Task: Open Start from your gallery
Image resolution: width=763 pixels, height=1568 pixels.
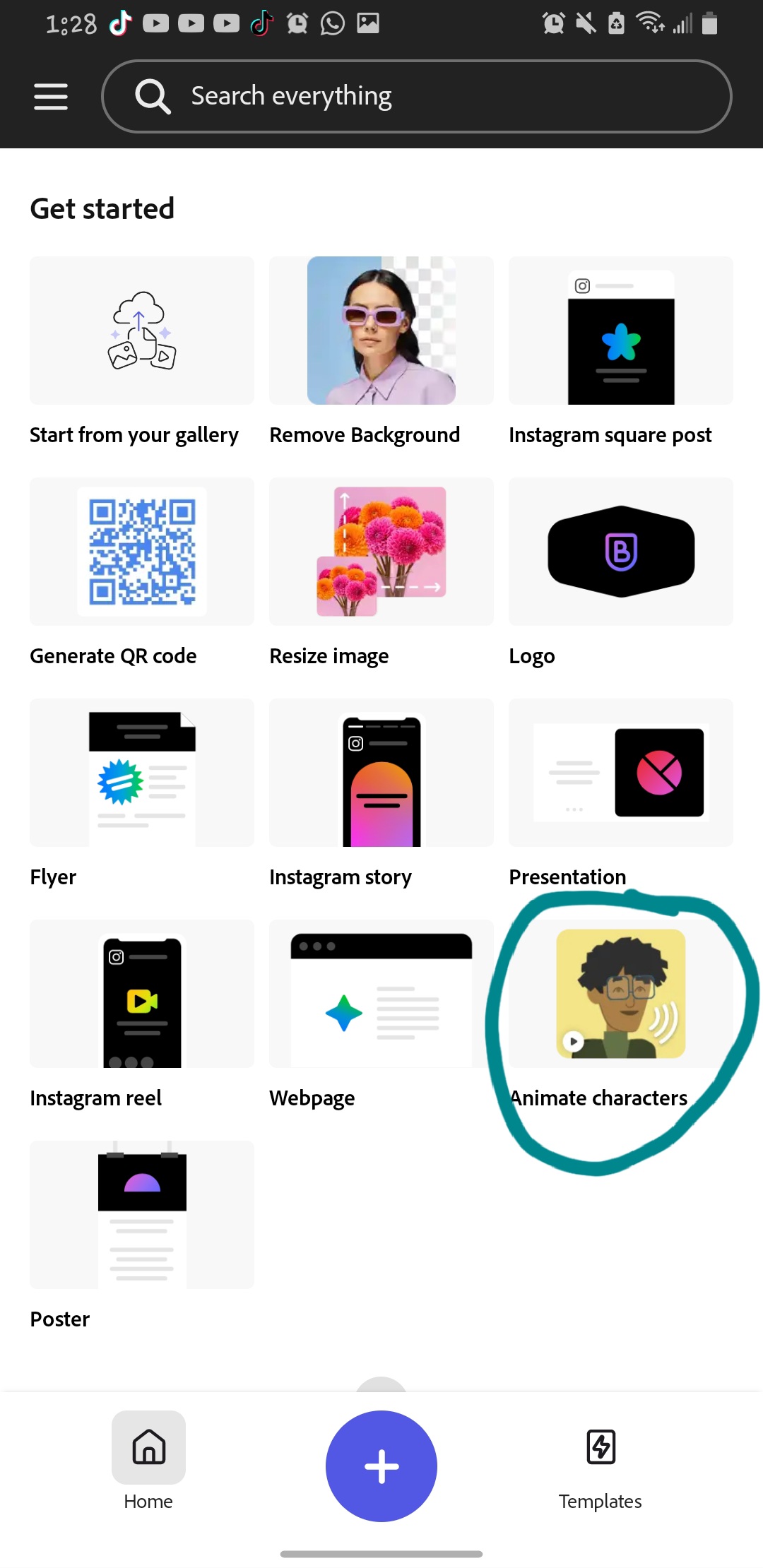Action: click(x=141, y=331)
